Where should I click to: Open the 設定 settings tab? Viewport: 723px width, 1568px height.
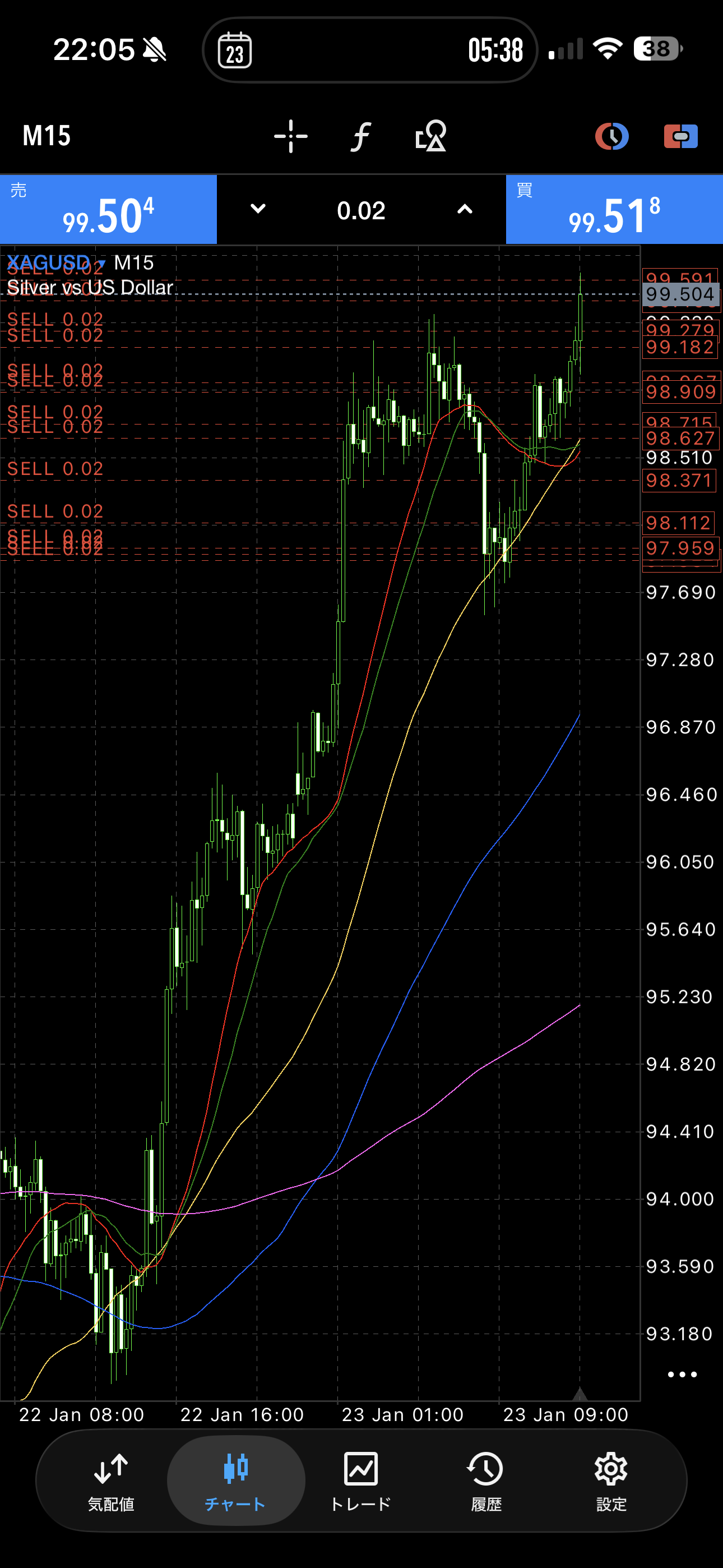610,1481
